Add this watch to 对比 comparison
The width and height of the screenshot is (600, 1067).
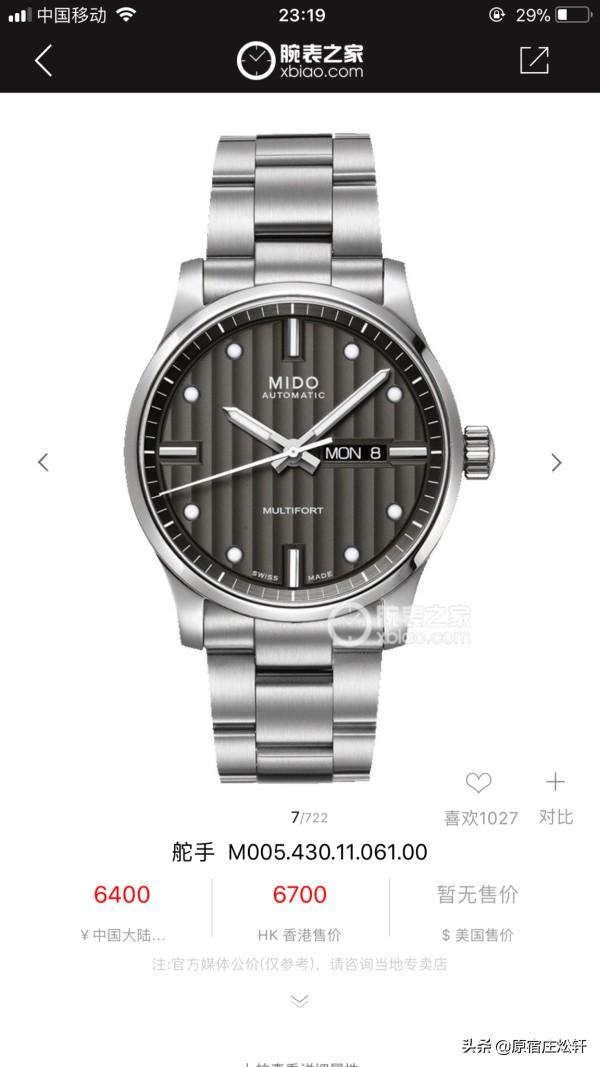click(x=555, y=783)
